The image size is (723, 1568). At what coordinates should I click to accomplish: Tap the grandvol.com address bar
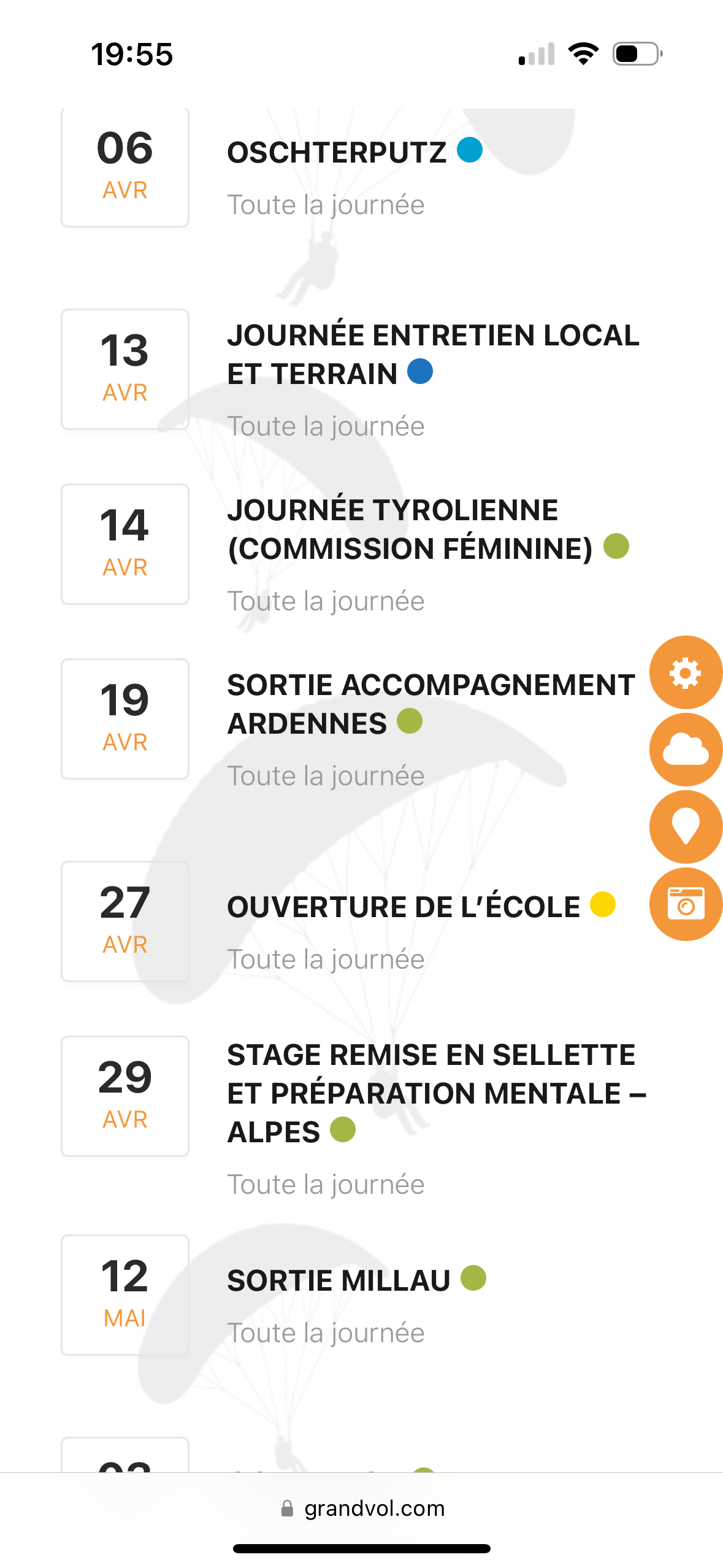[x=362, y=1508]
